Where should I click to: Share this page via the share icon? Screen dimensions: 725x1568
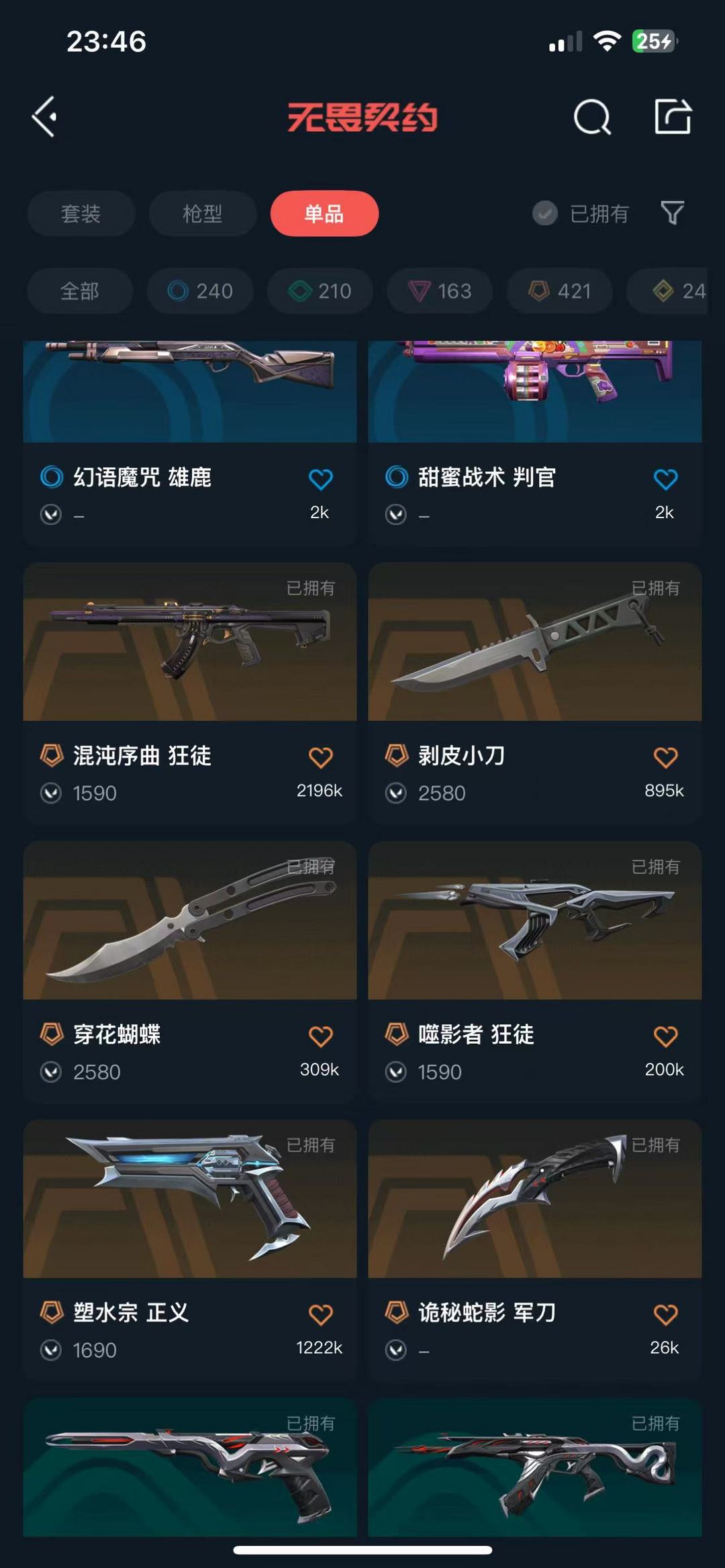click(x=673, y=117)
